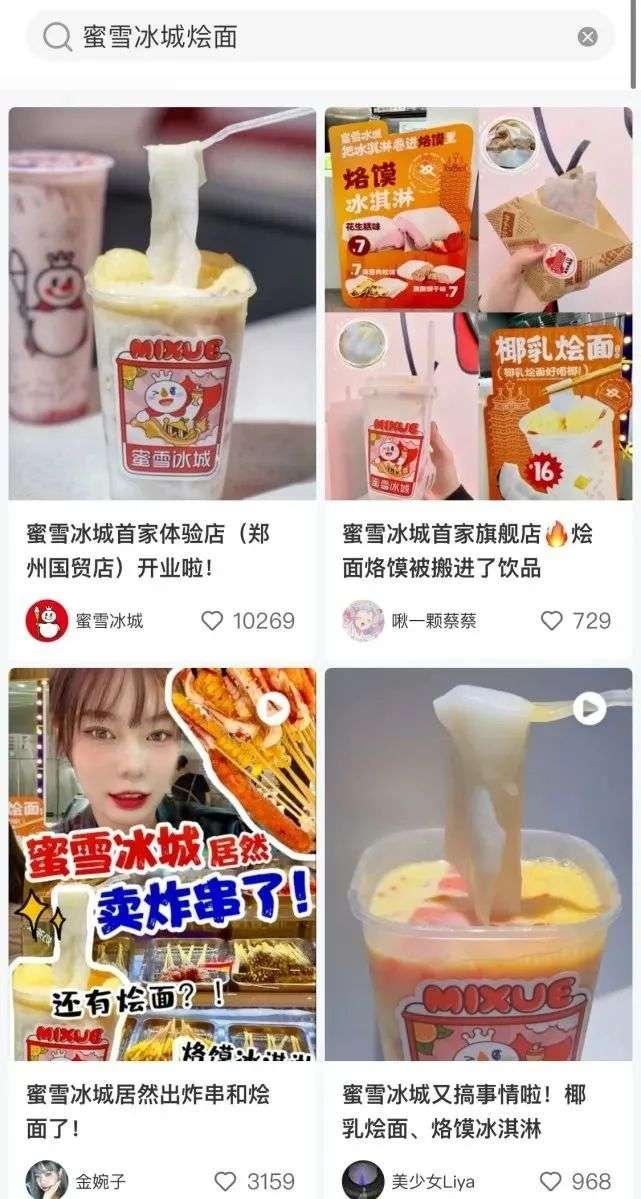View the profile of 啾一颗蔡蔡

[x=363, y=621]
